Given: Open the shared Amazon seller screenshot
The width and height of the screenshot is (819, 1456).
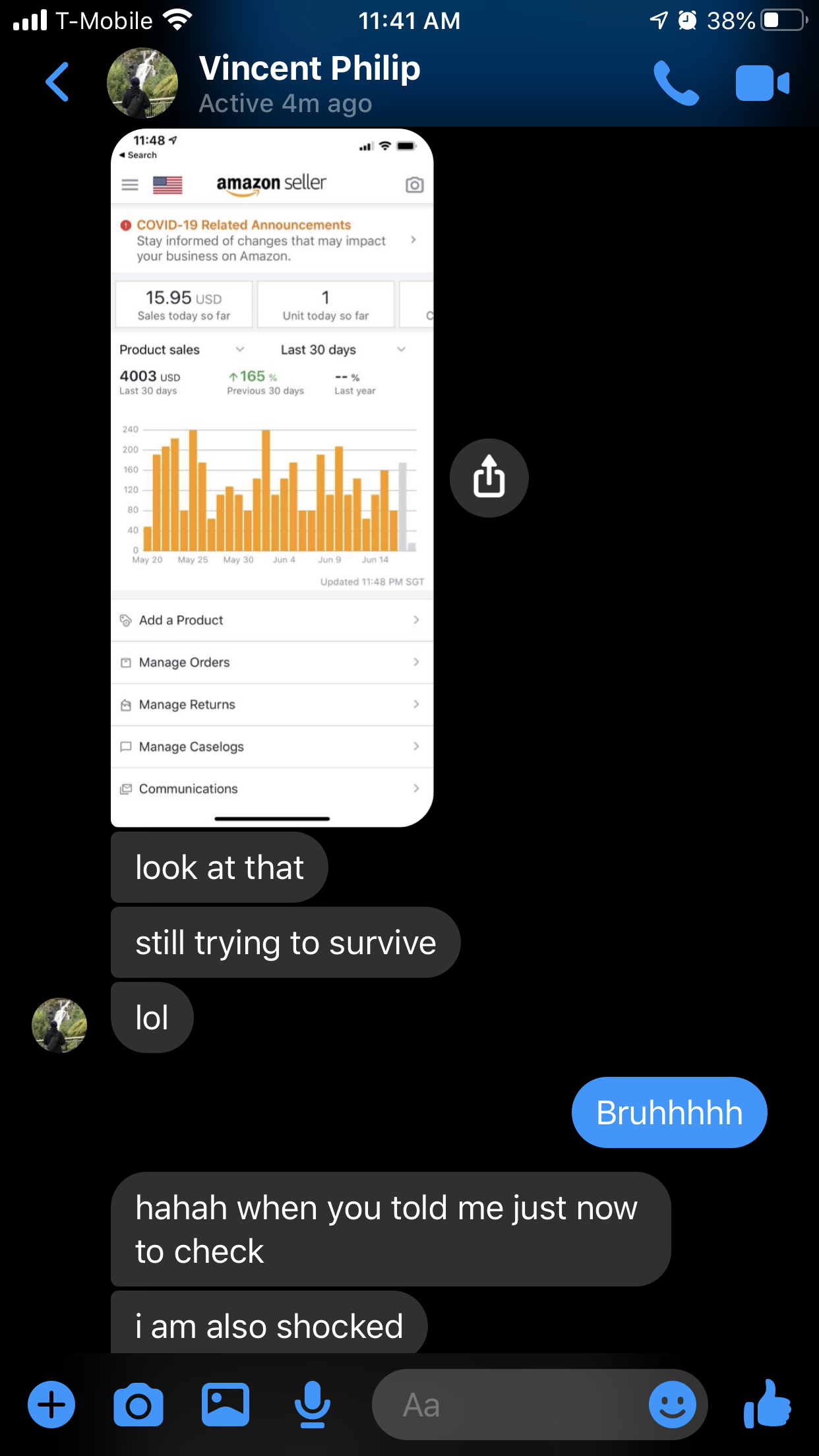Looking at the screenshot, I should [x=272, y=477].
